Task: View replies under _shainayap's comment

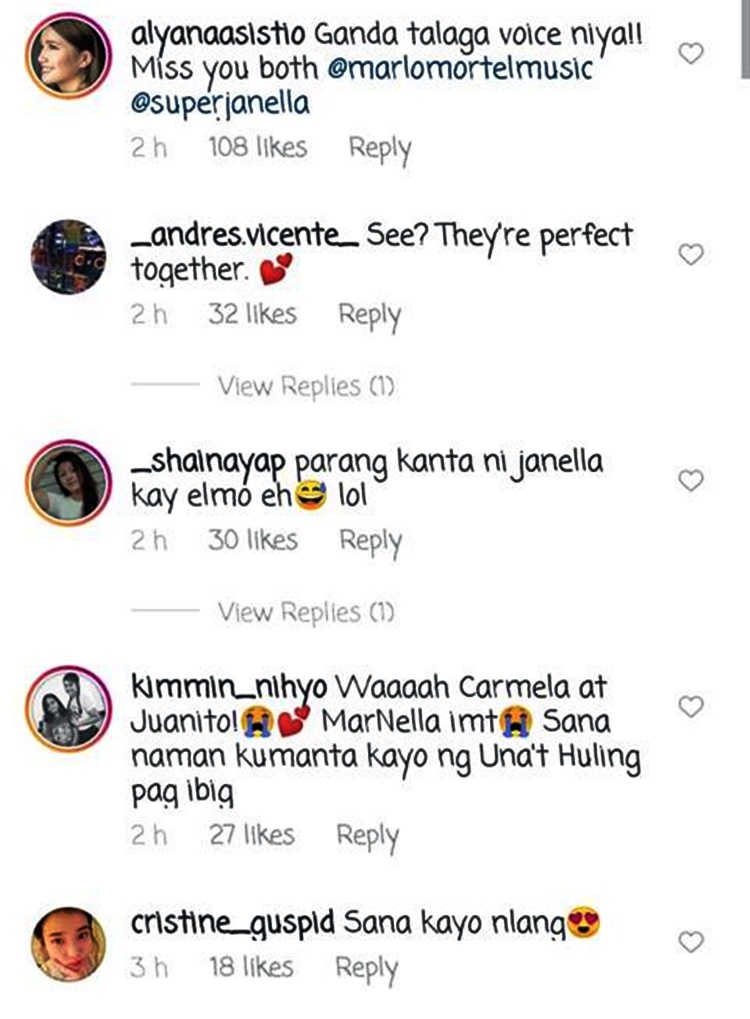Action: 306,611
